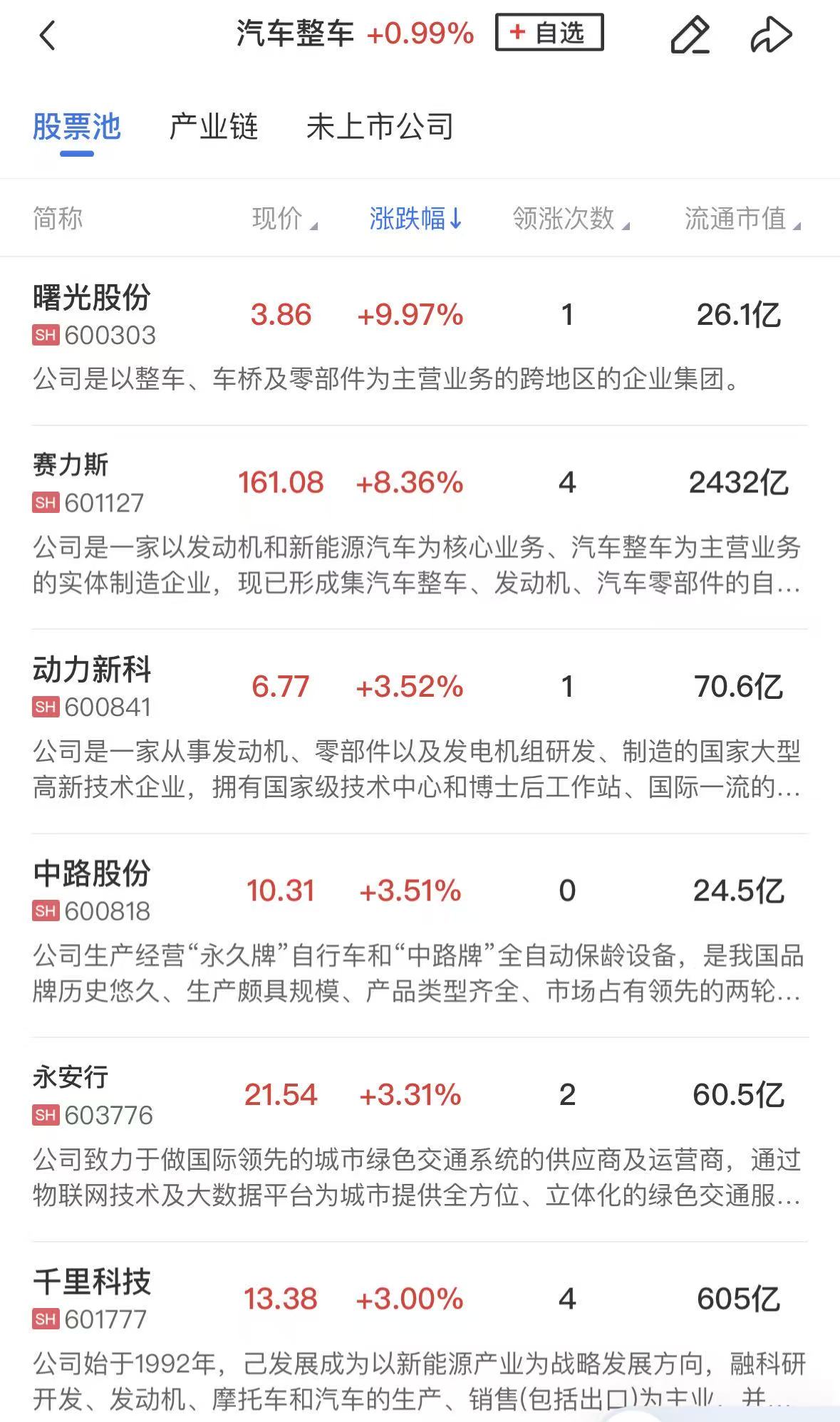
Task: View the 赛力斯 stock row
Action: 71,466
